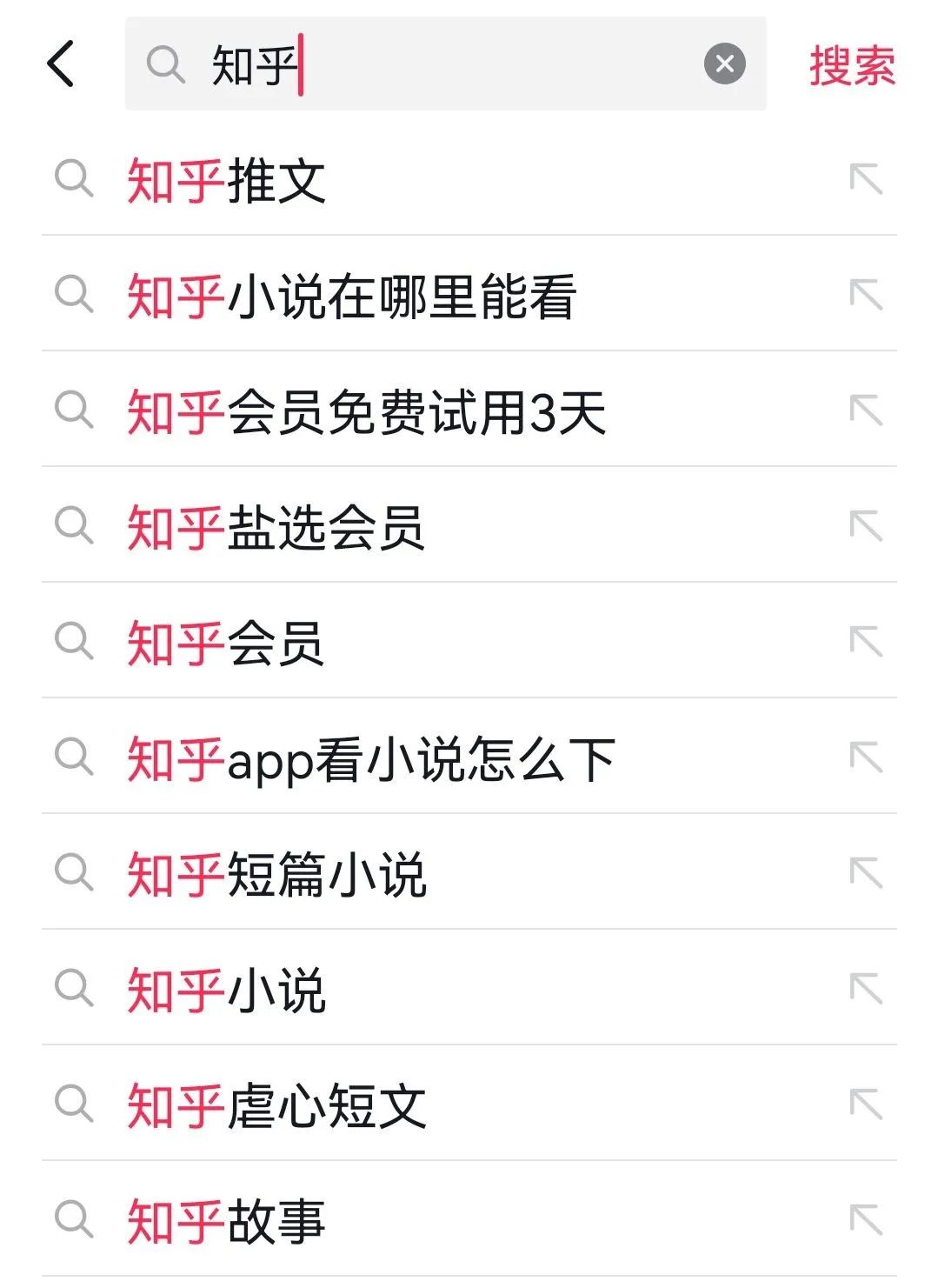
Task: Focus the search field containing 知乎
Action: [x=452, y=64]
